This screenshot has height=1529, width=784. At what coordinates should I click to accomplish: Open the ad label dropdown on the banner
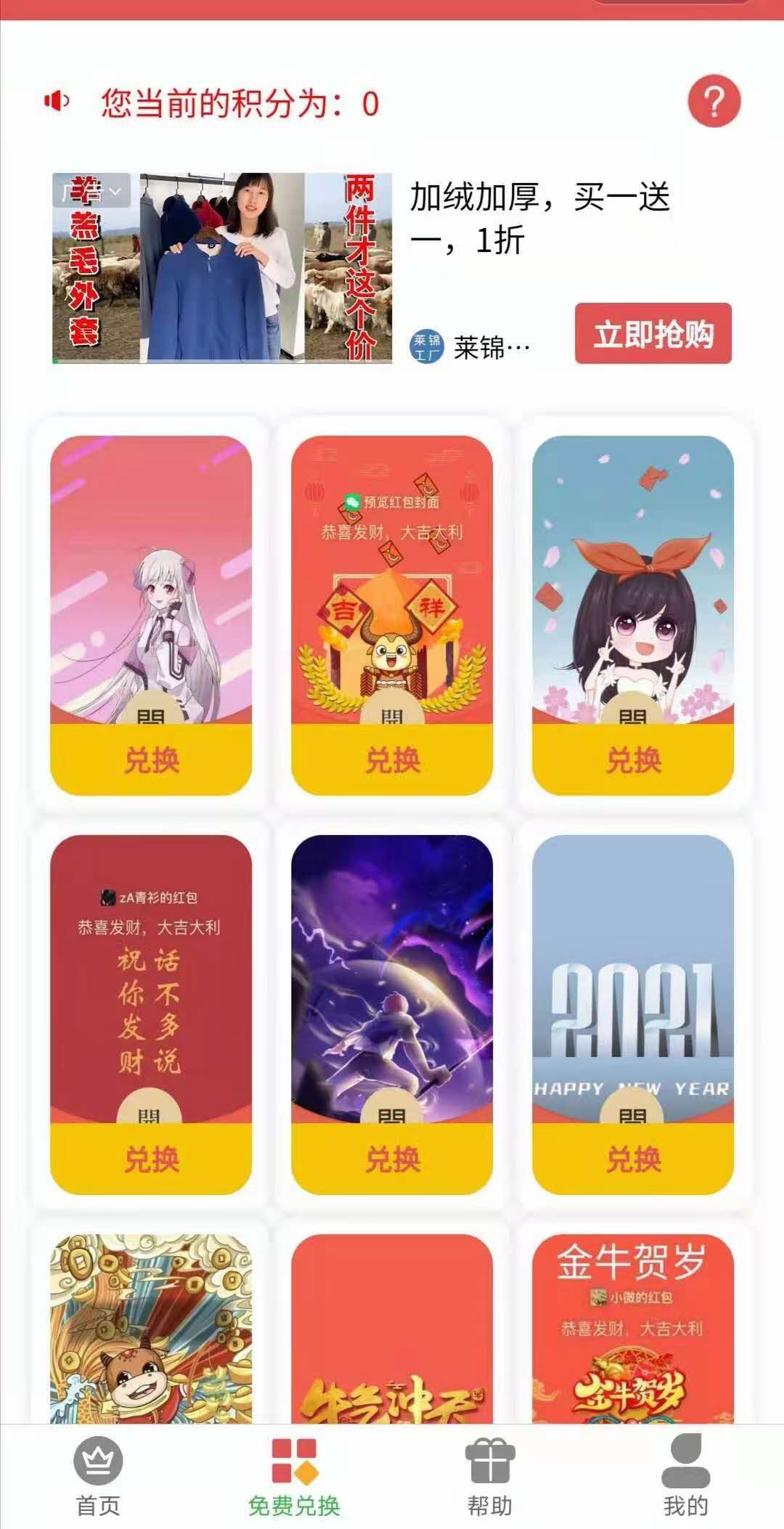pyautogui.click(x=91, y=191)
